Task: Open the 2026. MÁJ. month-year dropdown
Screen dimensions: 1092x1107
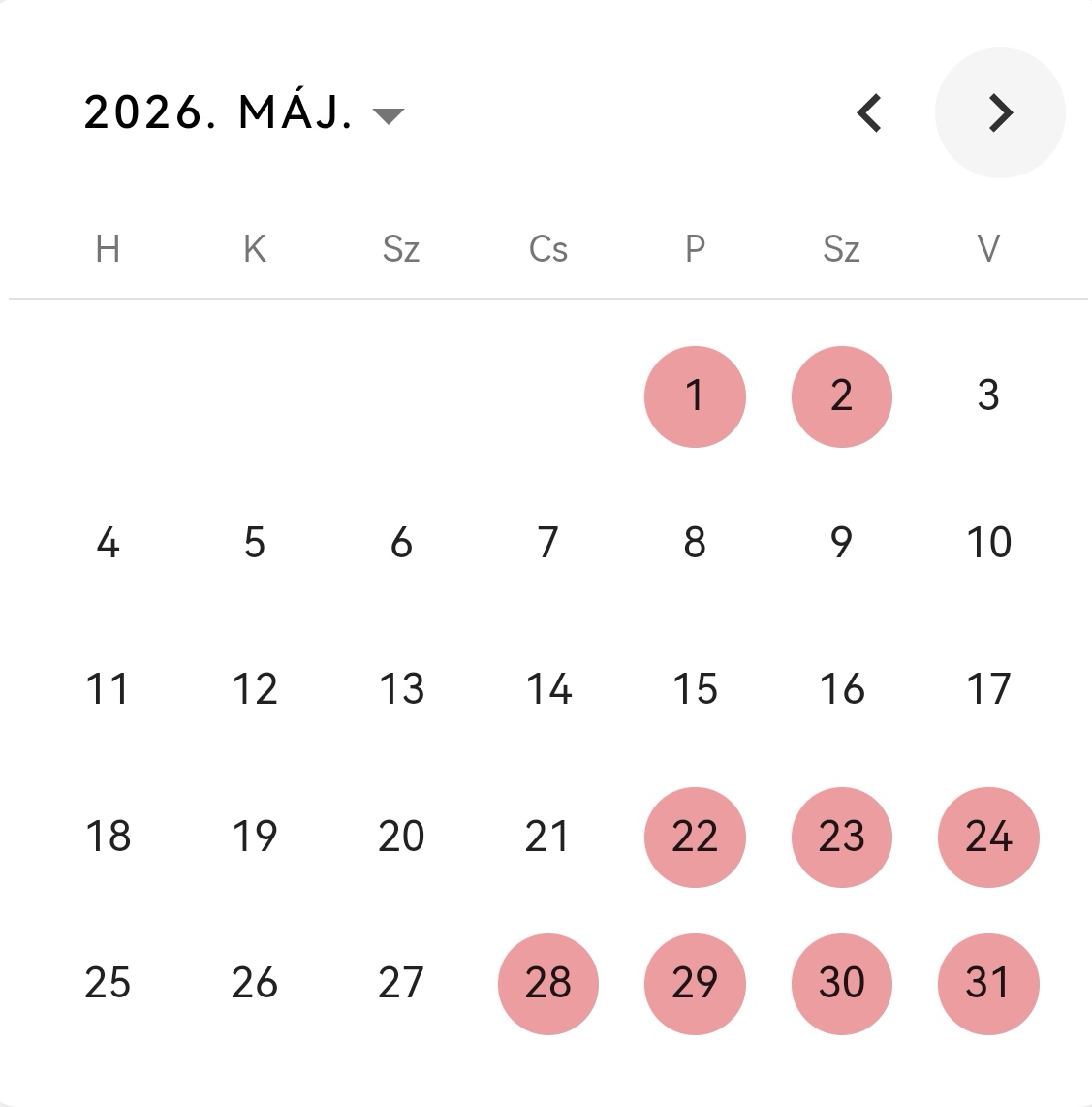Action: point(244,113)
